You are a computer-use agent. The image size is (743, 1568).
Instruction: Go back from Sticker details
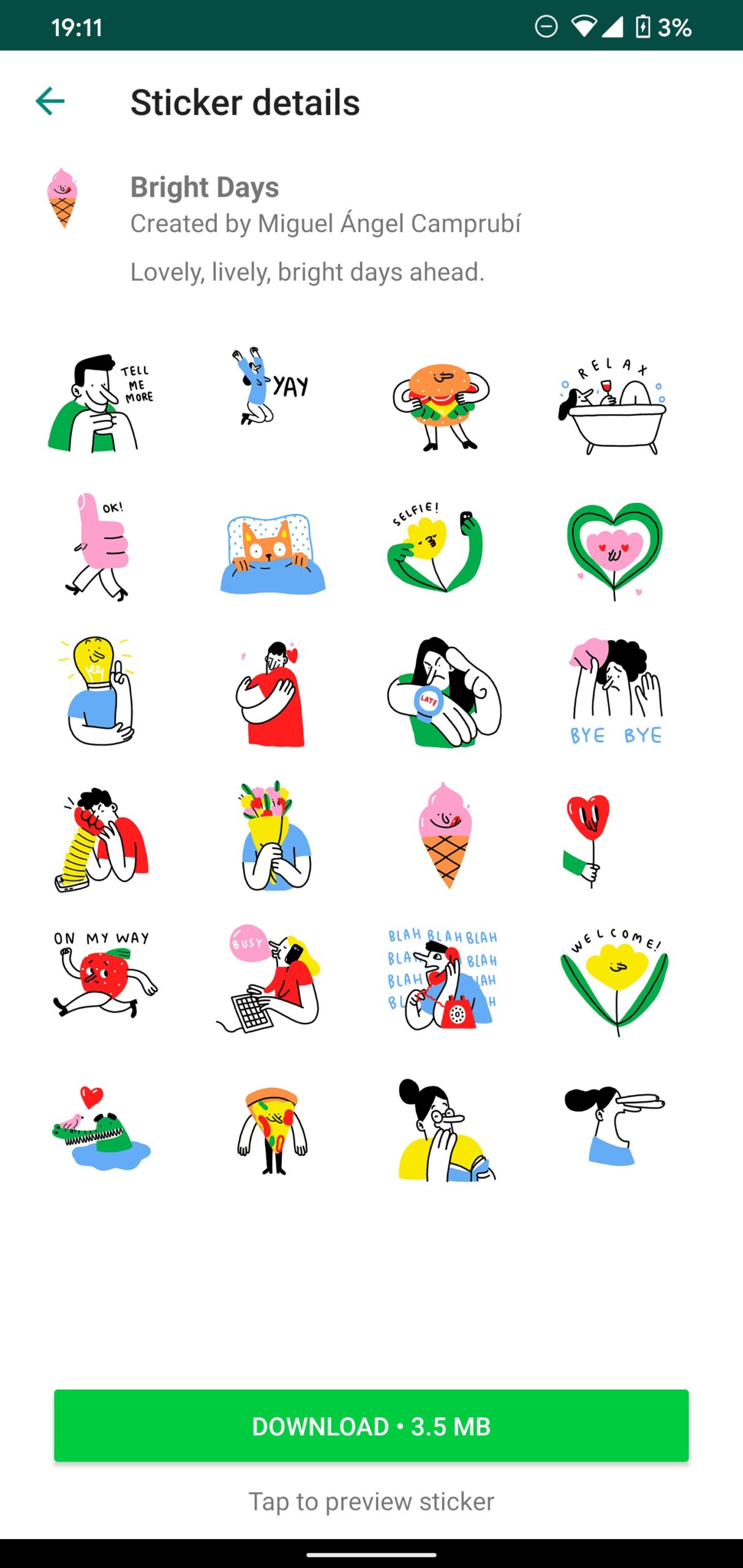tap(50, 102)
